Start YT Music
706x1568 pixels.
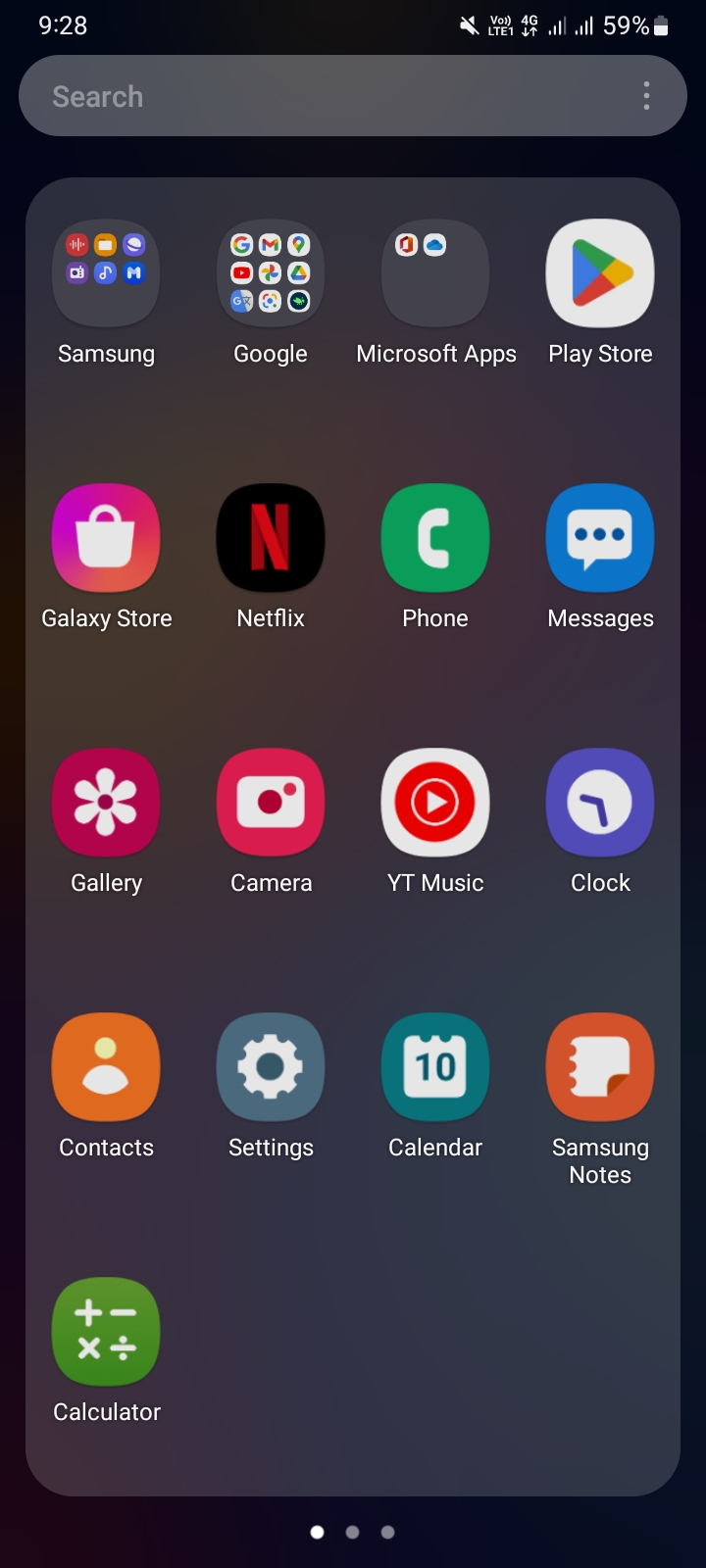tap(435, 802)
